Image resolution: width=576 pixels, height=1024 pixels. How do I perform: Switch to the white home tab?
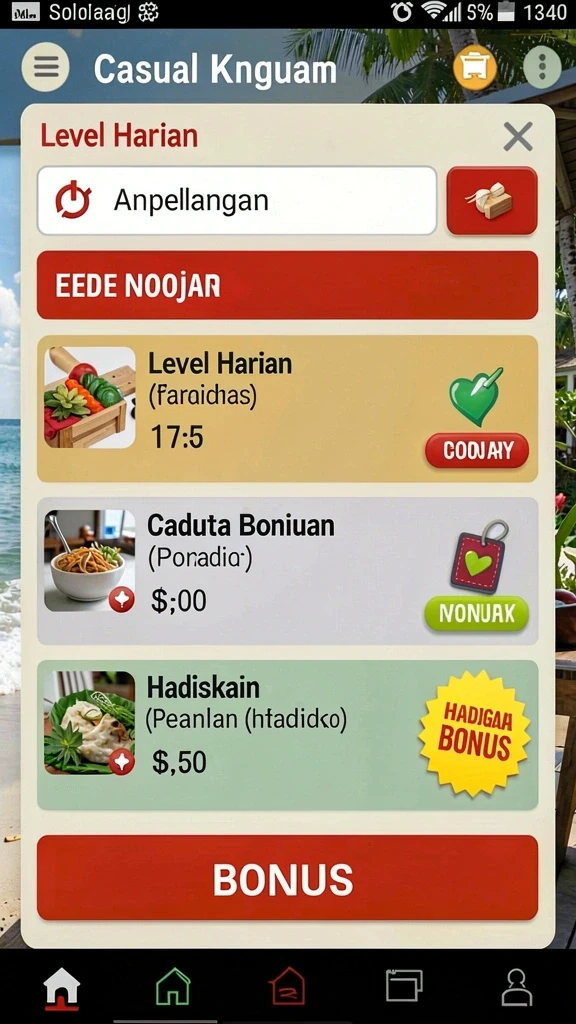61,987
